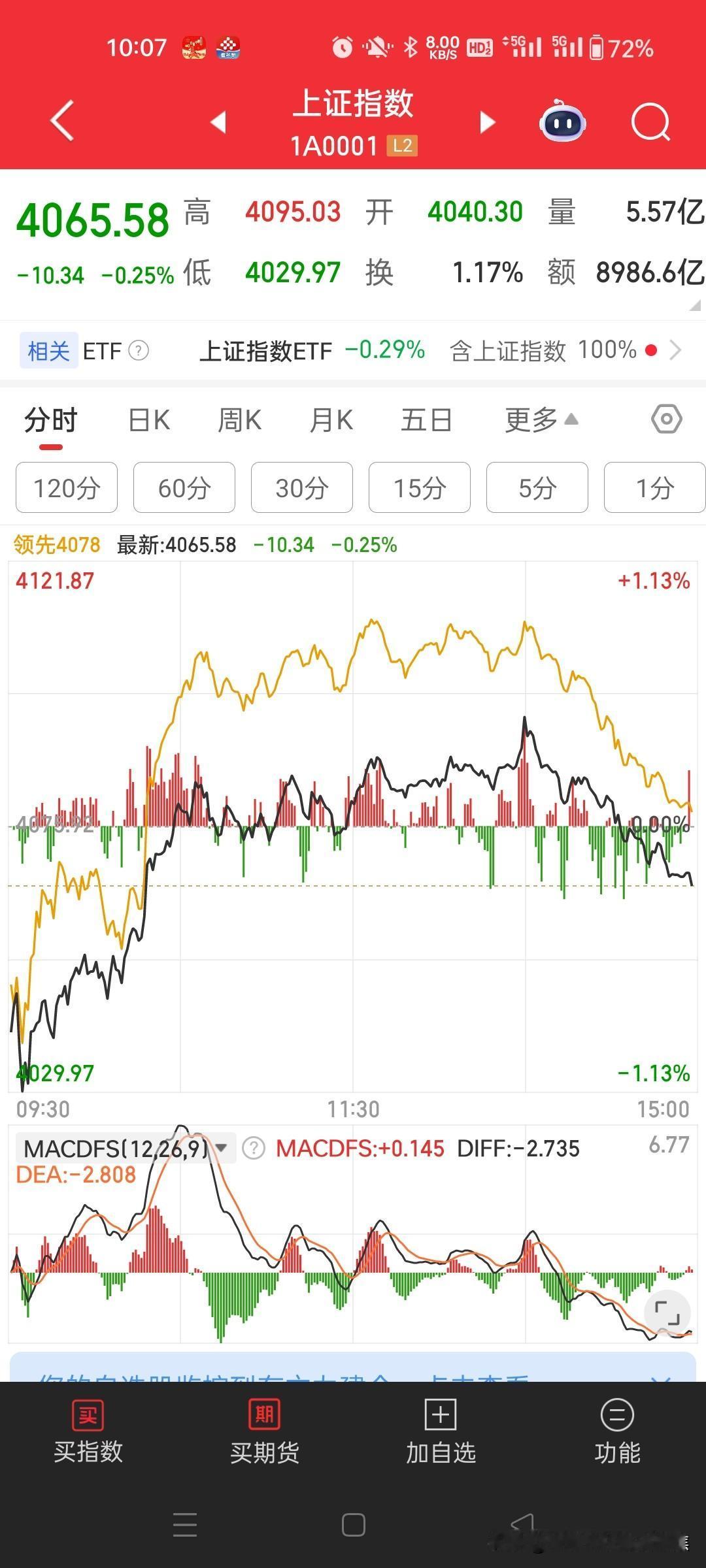Image resolution: width=706 pixels, height=1568 pixels.
Task: Collapse the 更多 period options
Action: pos(541,420)
